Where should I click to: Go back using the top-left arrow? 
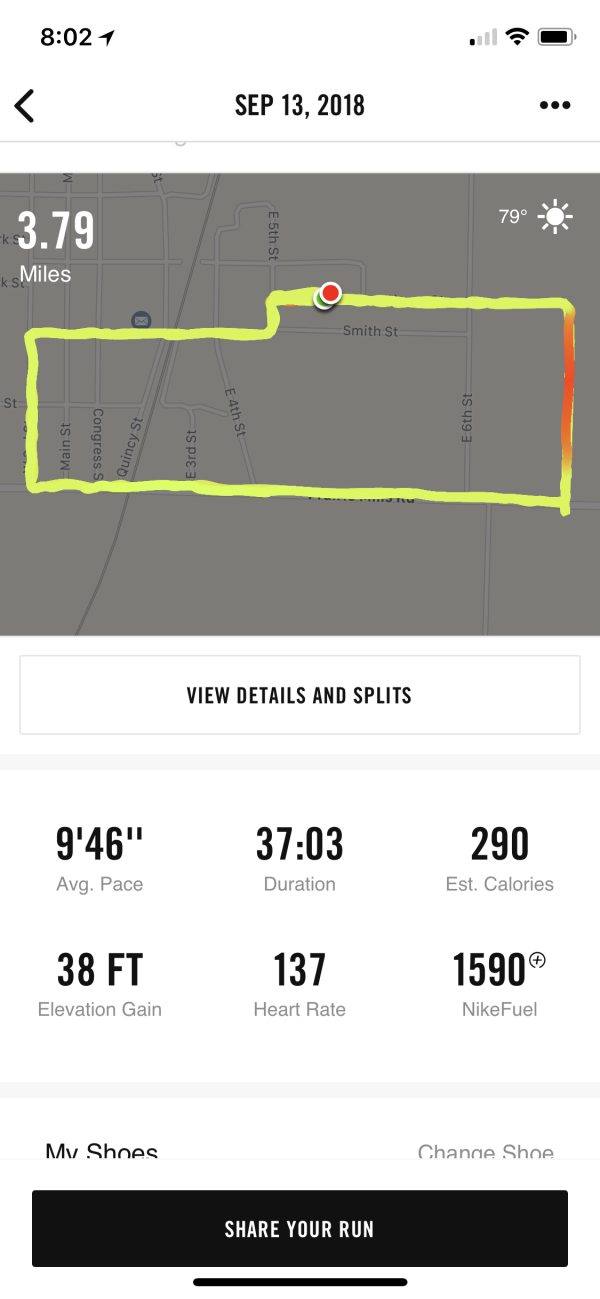(25, 105)
